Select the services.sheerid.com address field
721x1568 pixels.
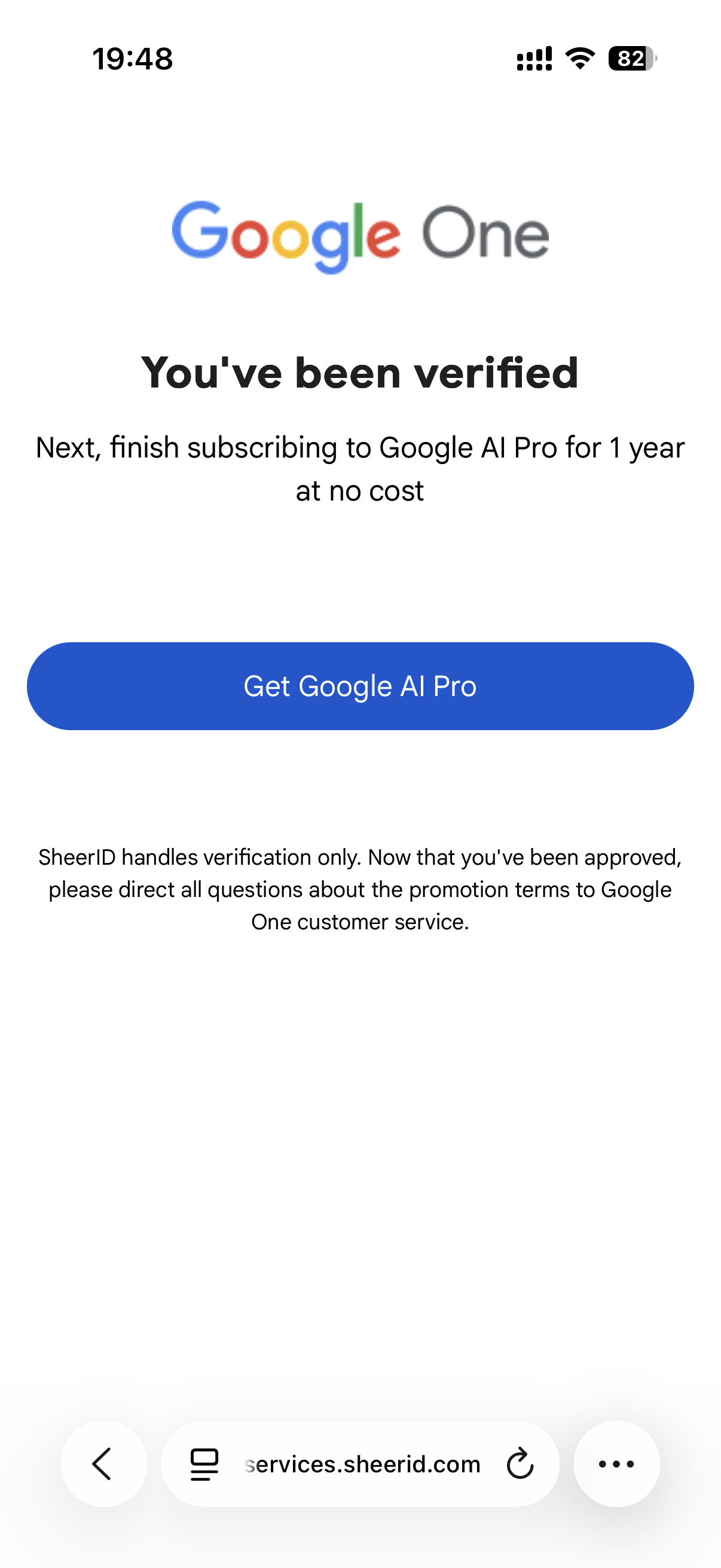coord(363,1464)
